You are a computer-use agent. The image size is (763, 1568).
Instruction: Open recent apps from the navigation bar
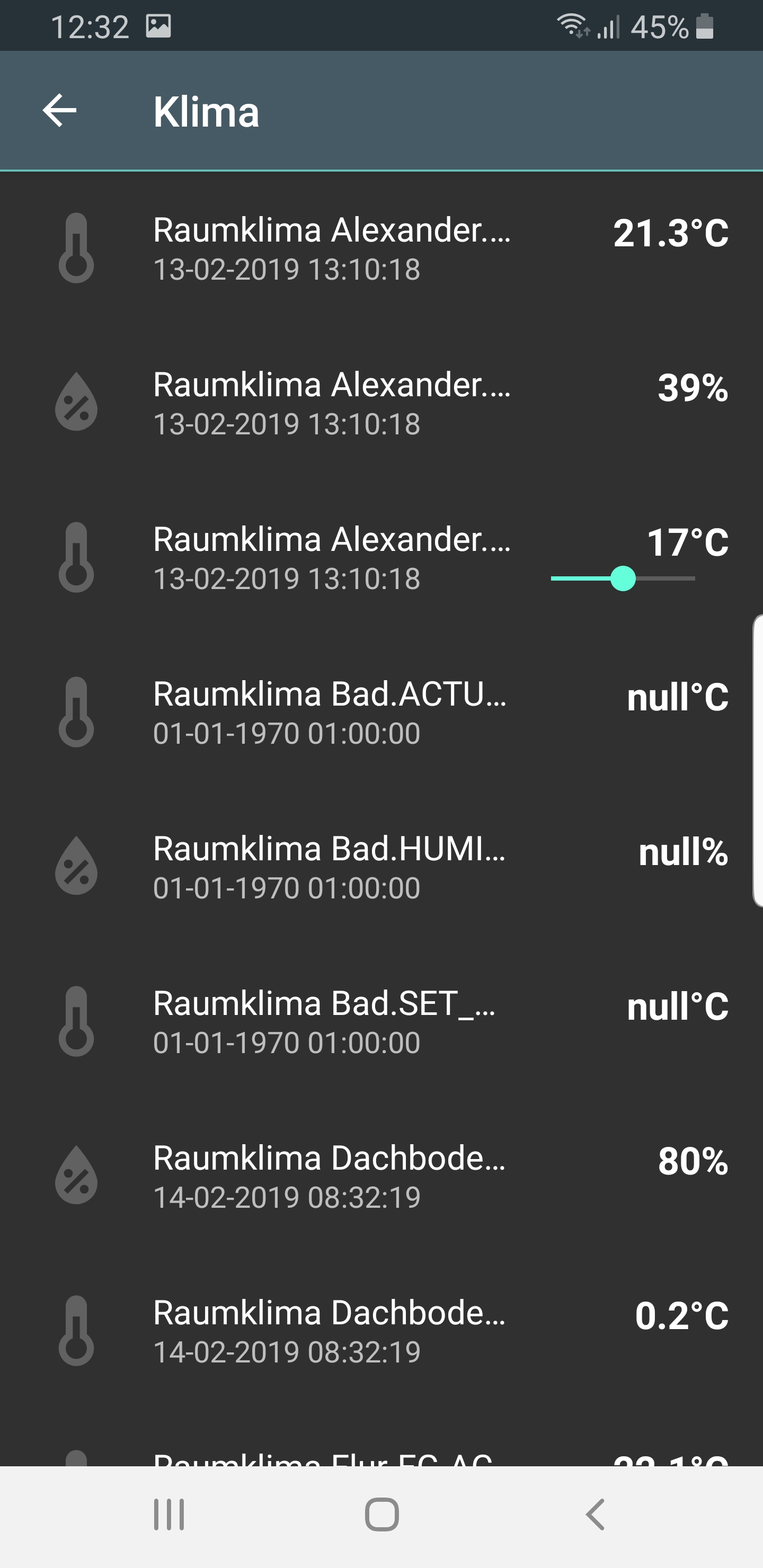168,1514
